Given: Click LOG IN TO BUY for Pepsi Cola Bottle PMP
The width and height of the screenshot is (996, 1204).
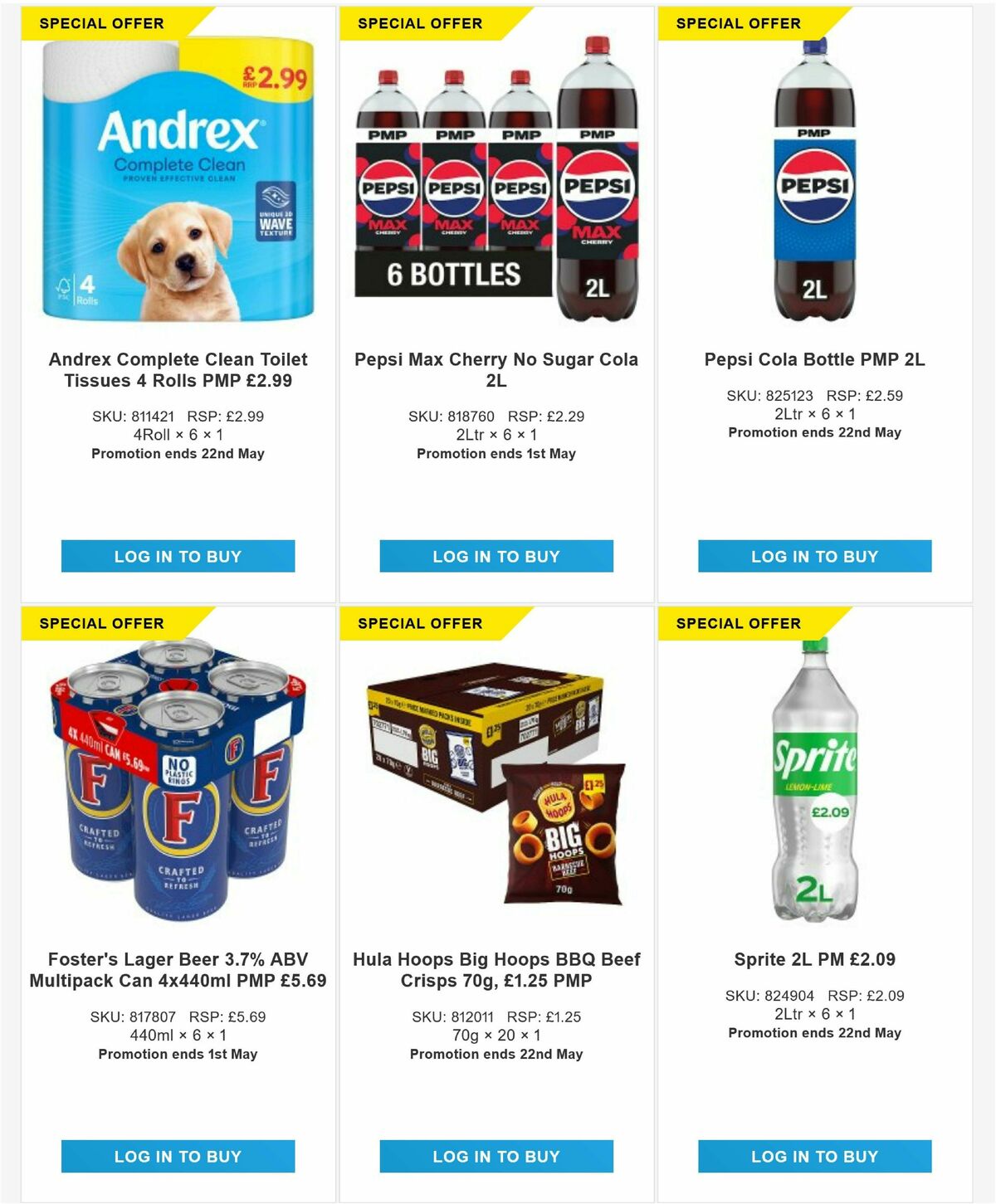Looking at the screenshot, I should (815, 557).
